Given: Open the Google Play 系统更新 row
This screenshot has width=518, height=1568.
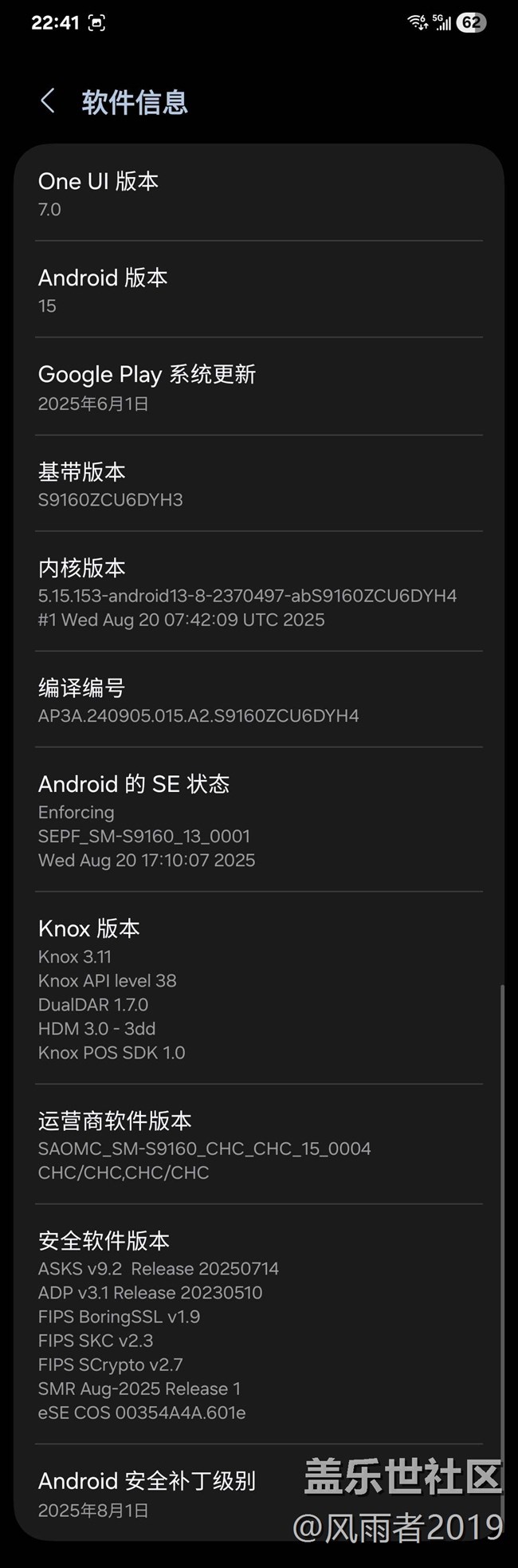Looking at the screenshot, I should pos(258,388).
